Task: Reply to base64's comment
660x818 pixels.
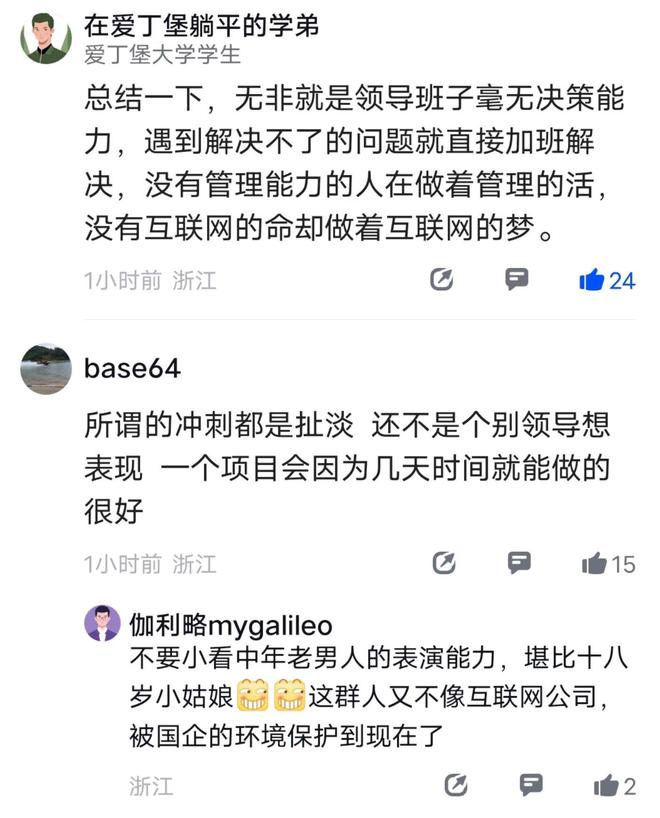Action: (x=519, y=563)
